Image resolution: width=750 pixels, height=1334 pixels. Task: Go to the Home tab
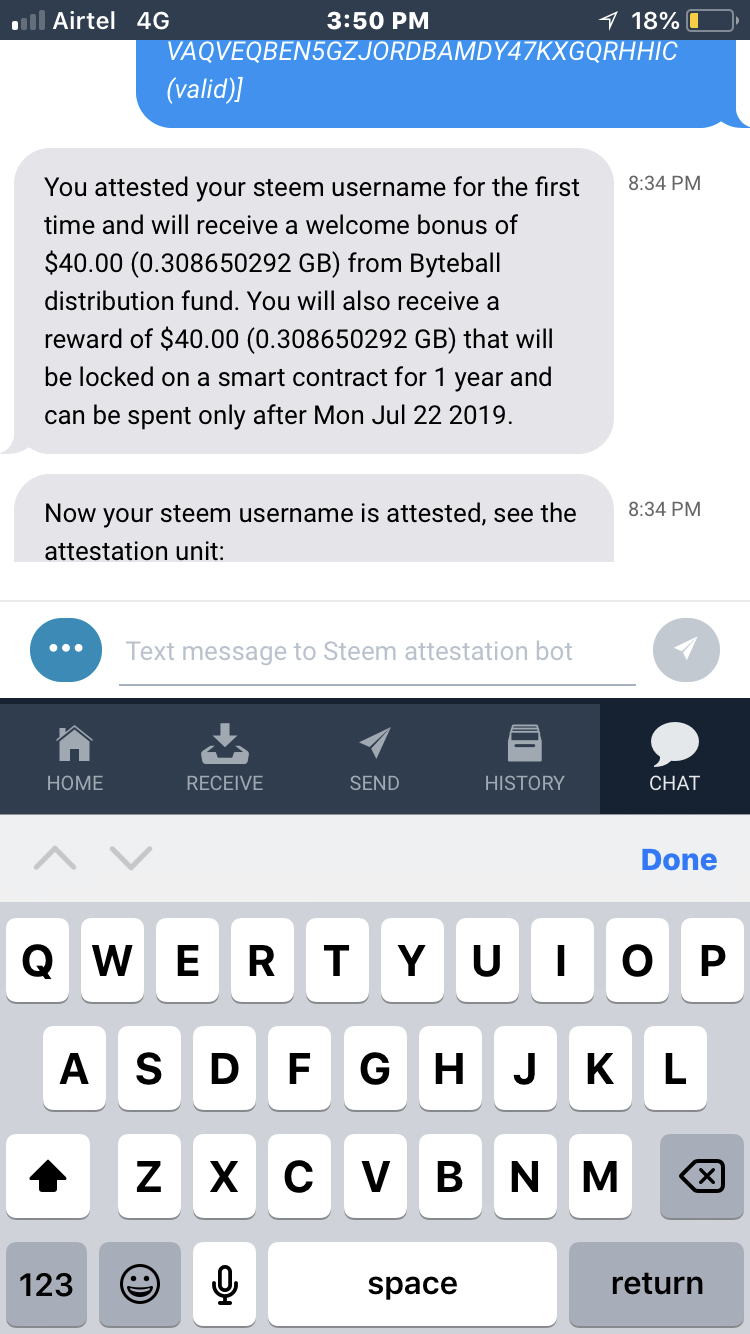point(75,759)
